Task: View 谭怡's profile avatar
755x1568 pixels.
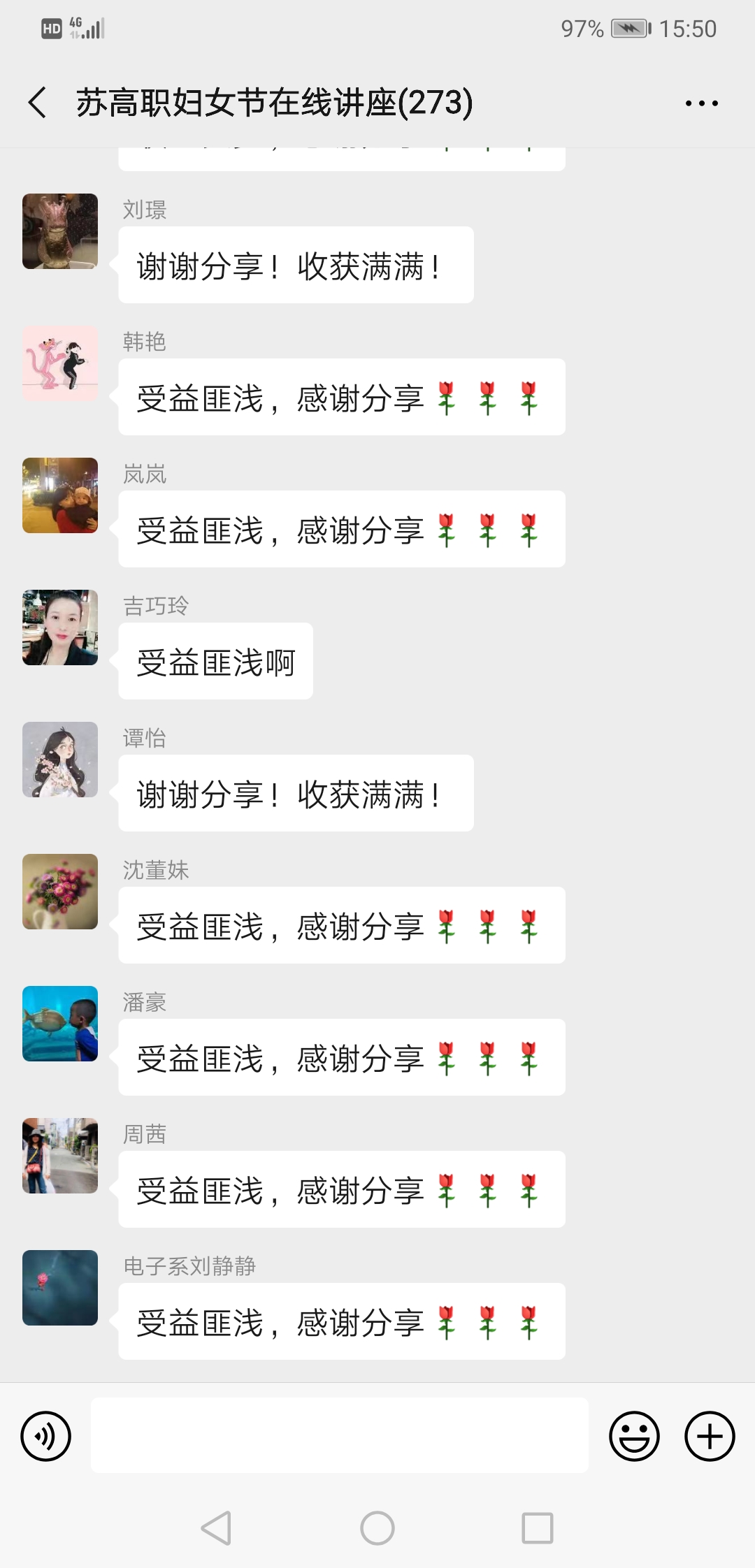Action: [60, 760]
